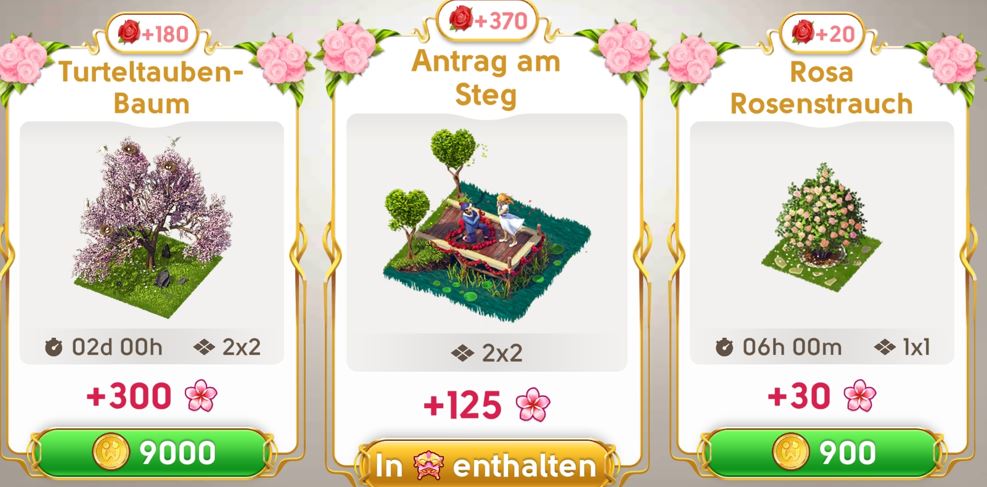The width and height of the screenshot is (987, 487).
Task: Buy Rosa Rosenstrauch for 900 coins
Action: click(x=821, y=453)
